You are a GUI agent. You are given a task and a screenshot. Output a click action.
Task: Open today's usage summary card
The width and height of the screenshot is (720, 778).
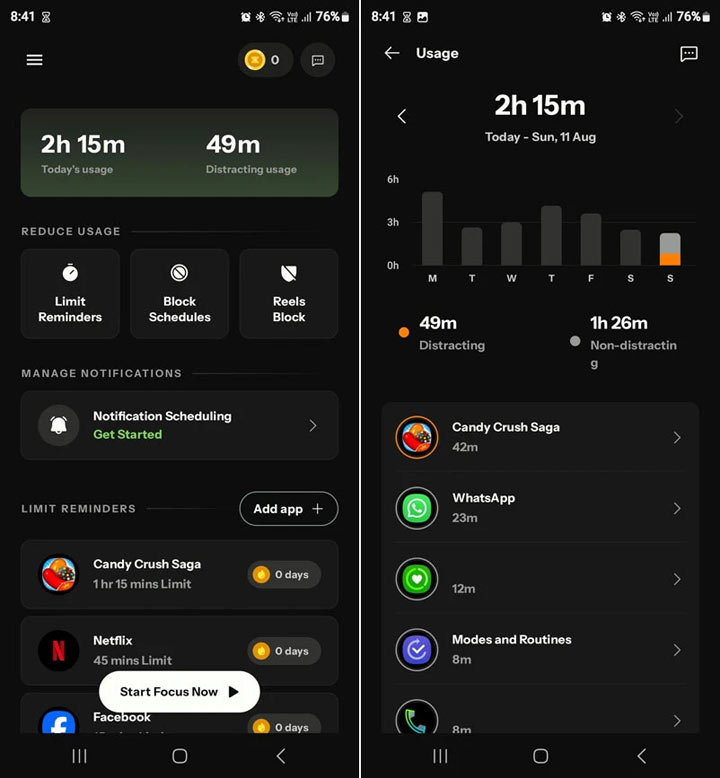coord(180,153)
